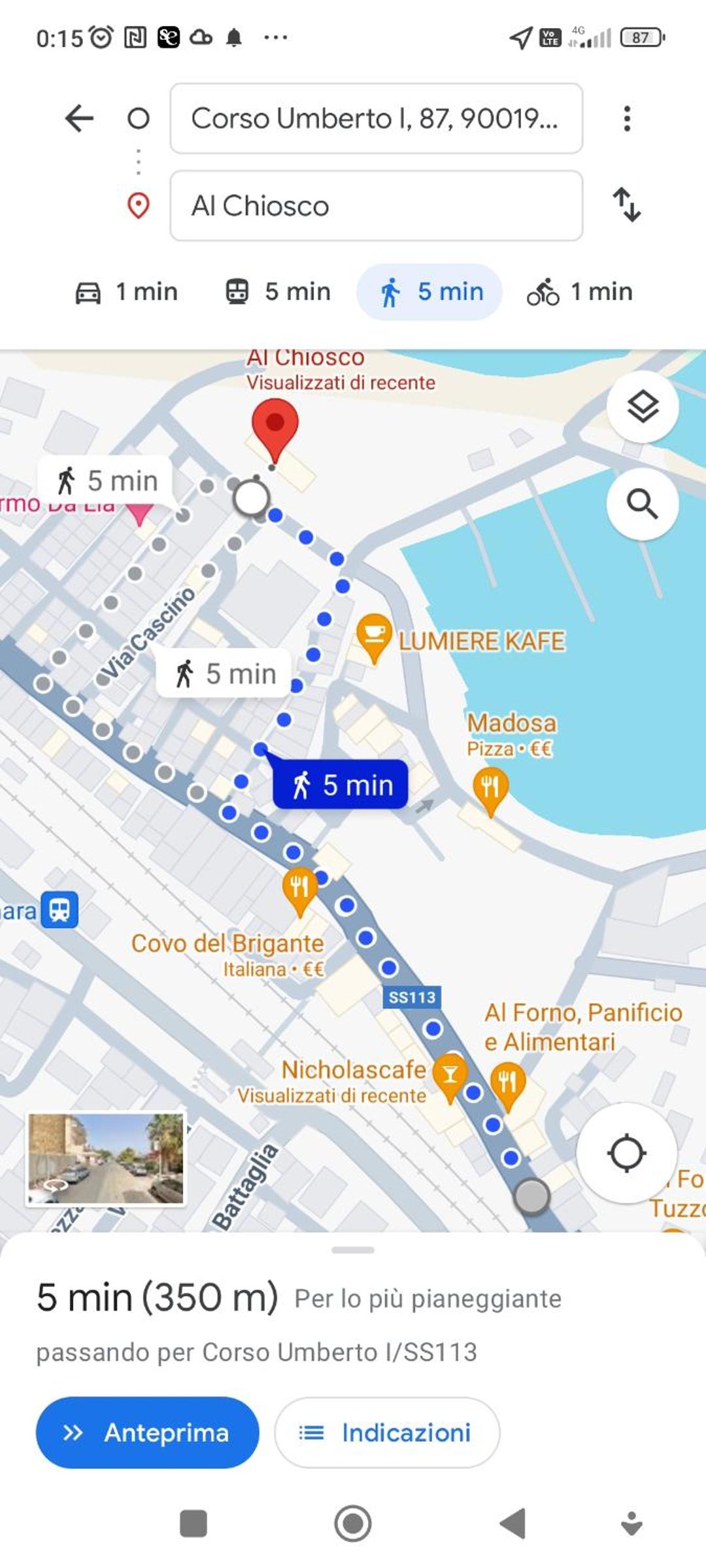The image size is (706, 1568).
Task: Open the Indicazioni step list
Action: point(387,1433)
